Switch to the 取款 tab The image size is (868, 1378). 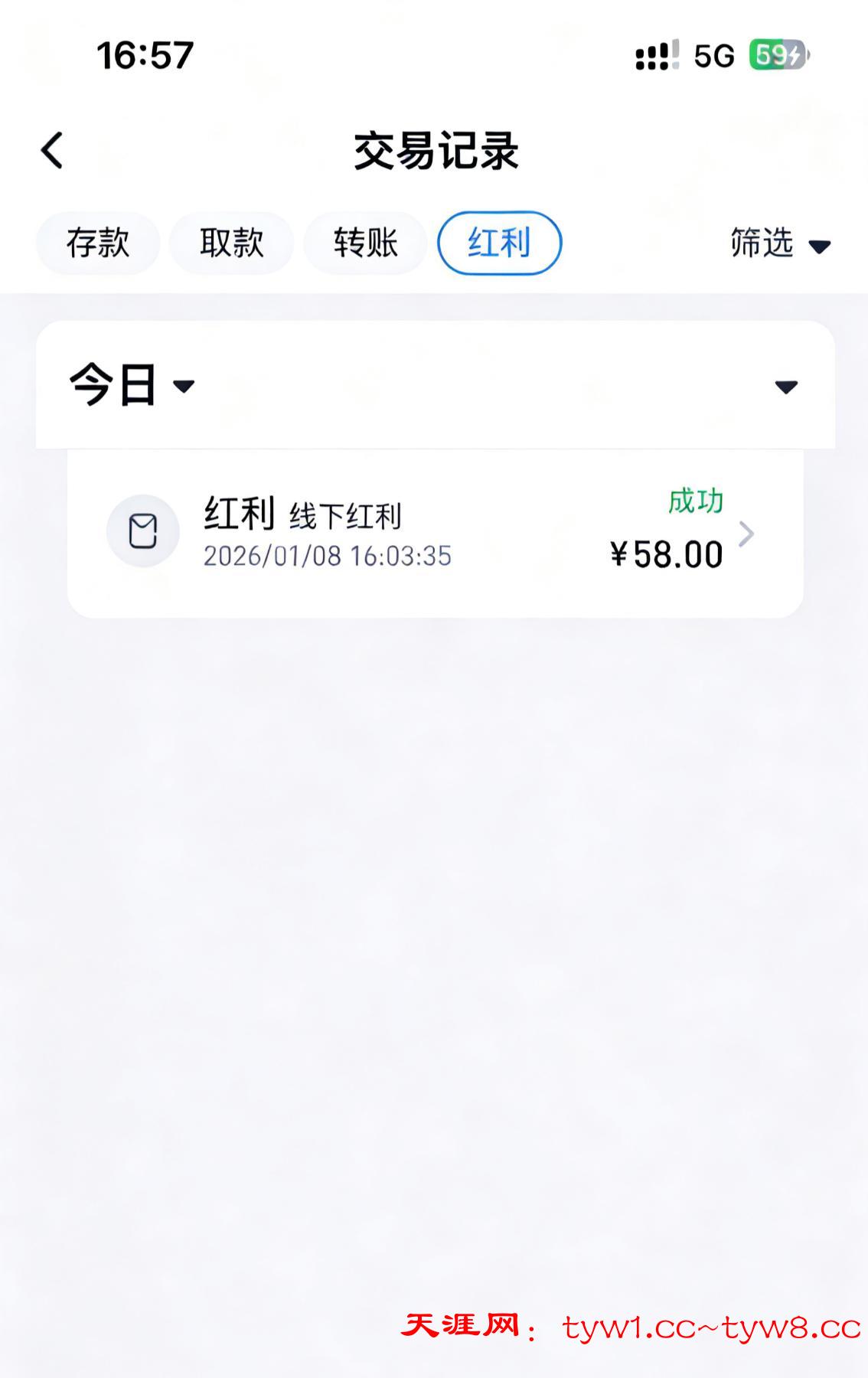click(x=231, y=243)
